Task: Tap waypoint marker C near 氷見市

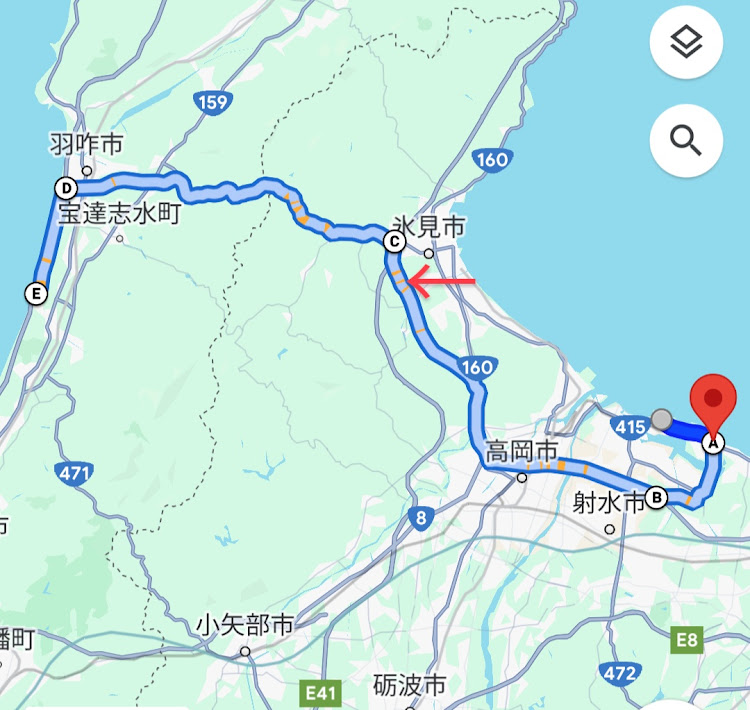Action: (x=393, y=241)
